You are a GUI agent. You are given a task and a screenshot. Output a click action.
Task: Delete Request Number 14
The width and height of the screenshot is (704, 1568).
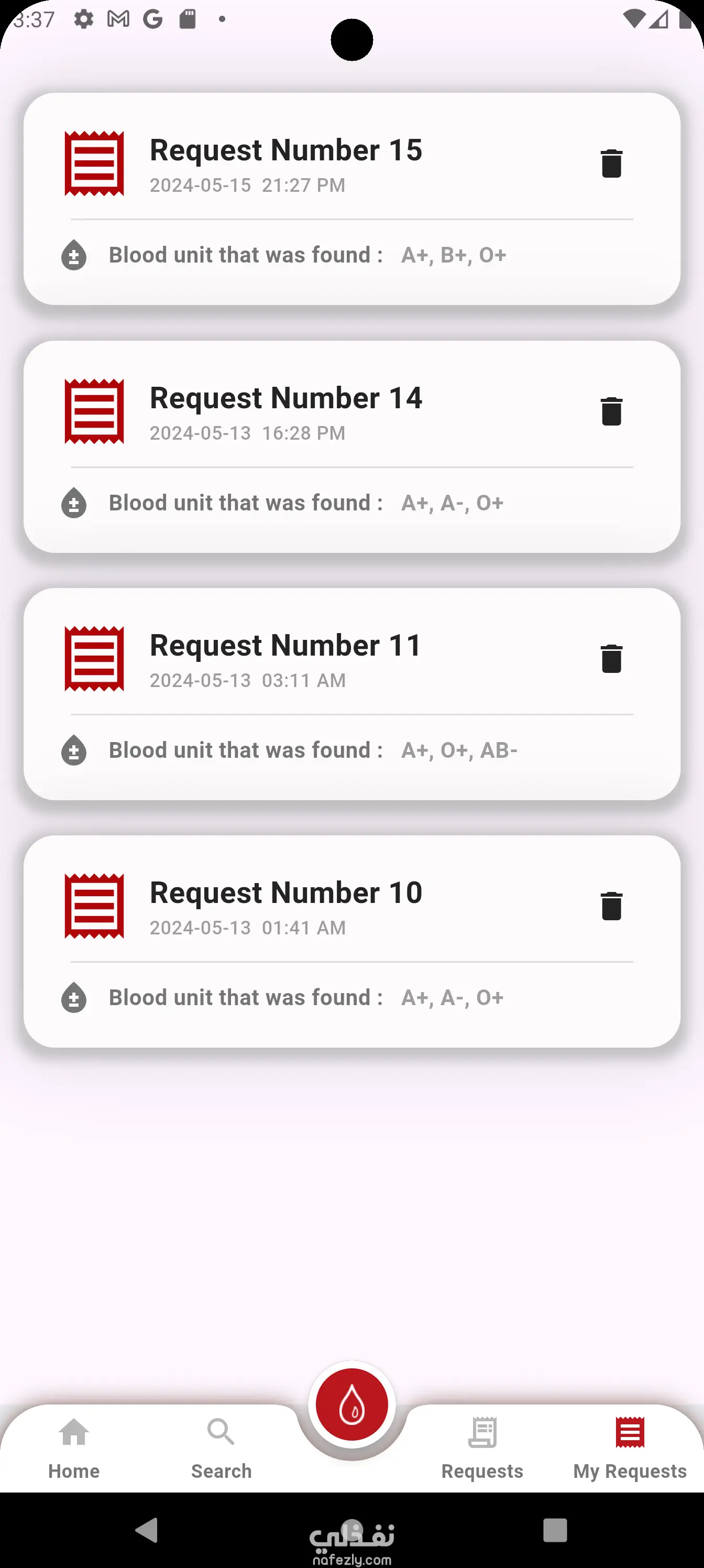pyautogui.click(x=611, y=411)
